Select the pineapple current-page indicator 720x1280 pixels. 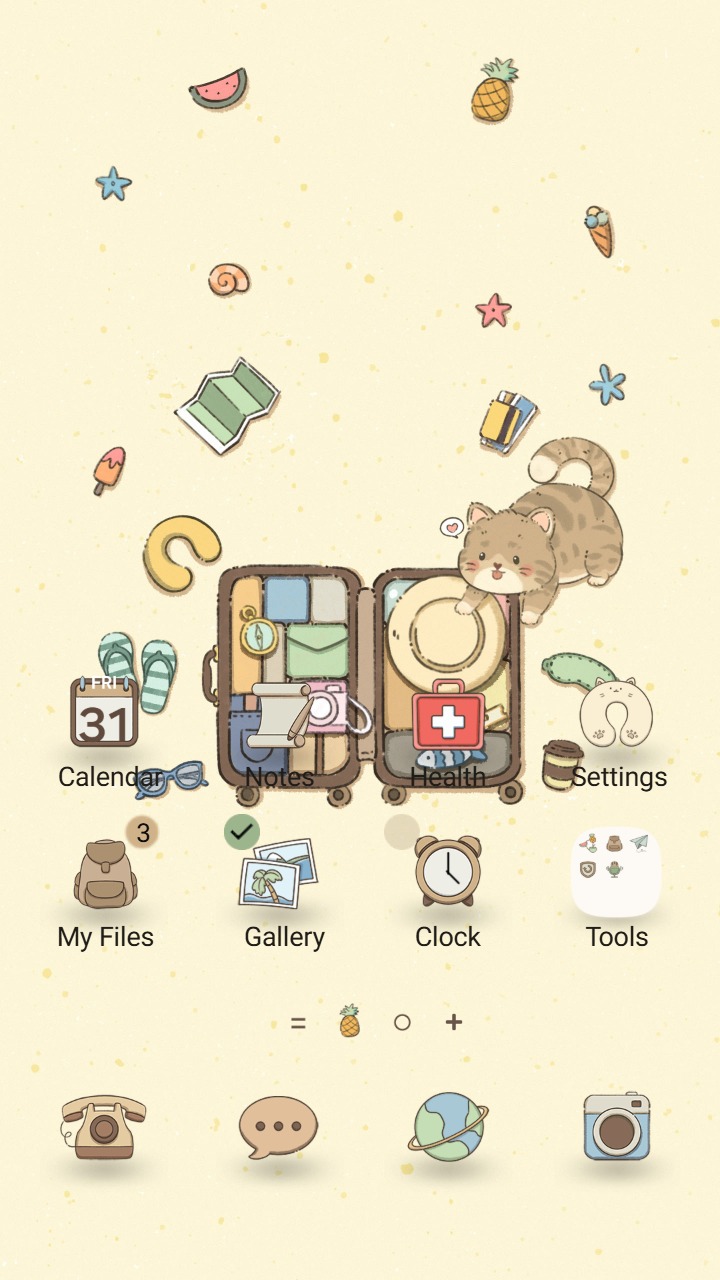(349, 1022)
